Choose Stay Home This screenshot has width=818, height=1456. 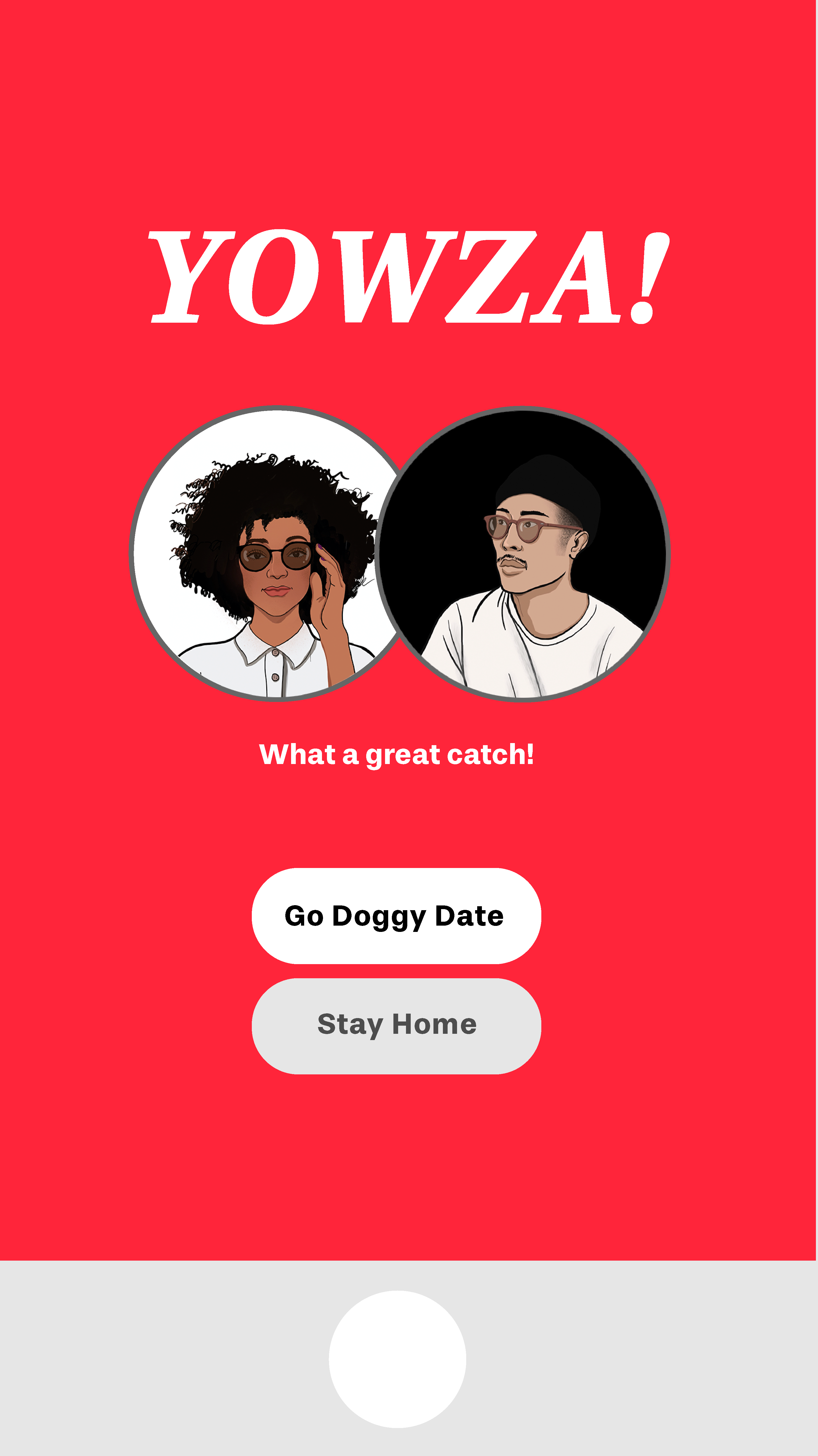396,1026
